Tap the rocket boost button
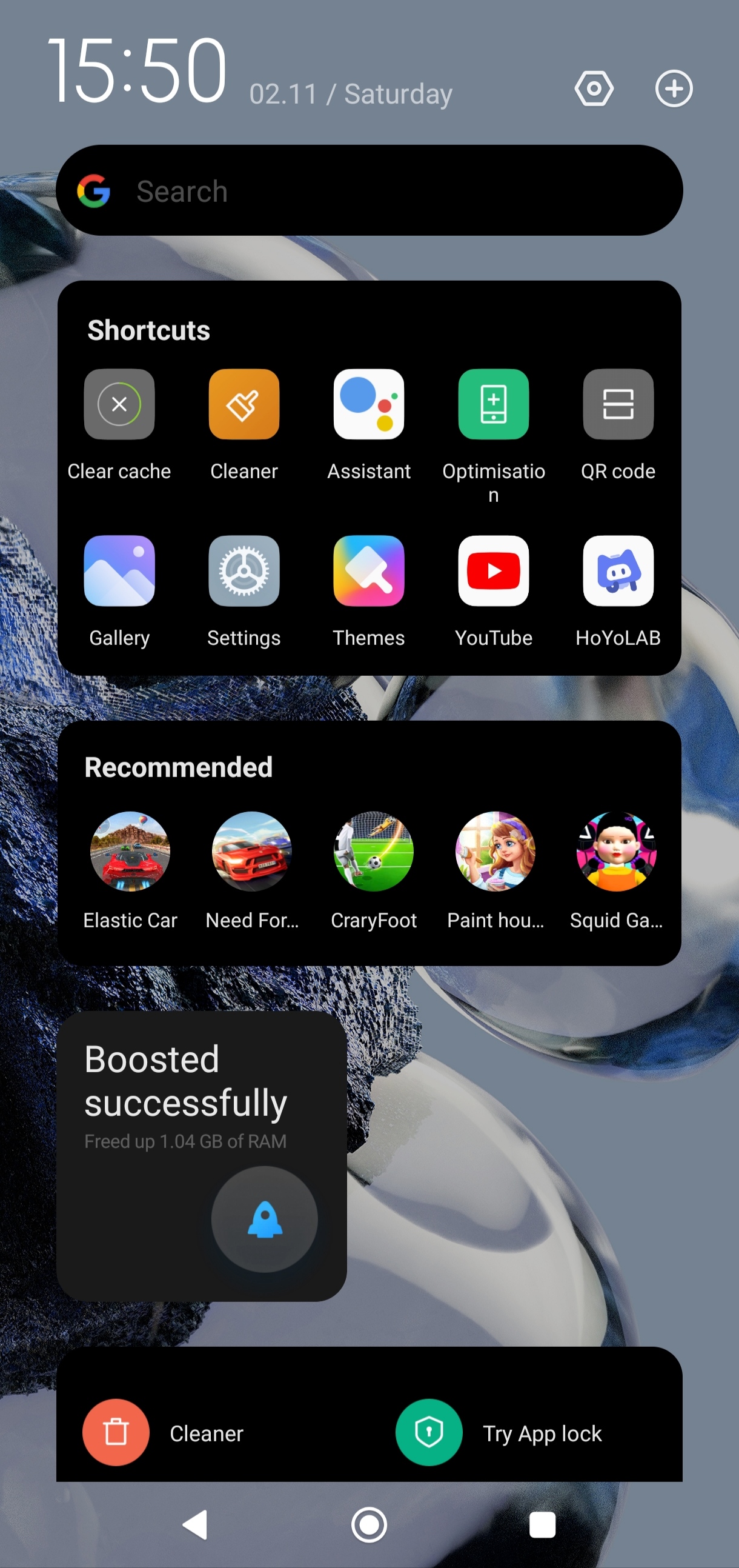The image size is (739, 1568). pos(265,1219)
